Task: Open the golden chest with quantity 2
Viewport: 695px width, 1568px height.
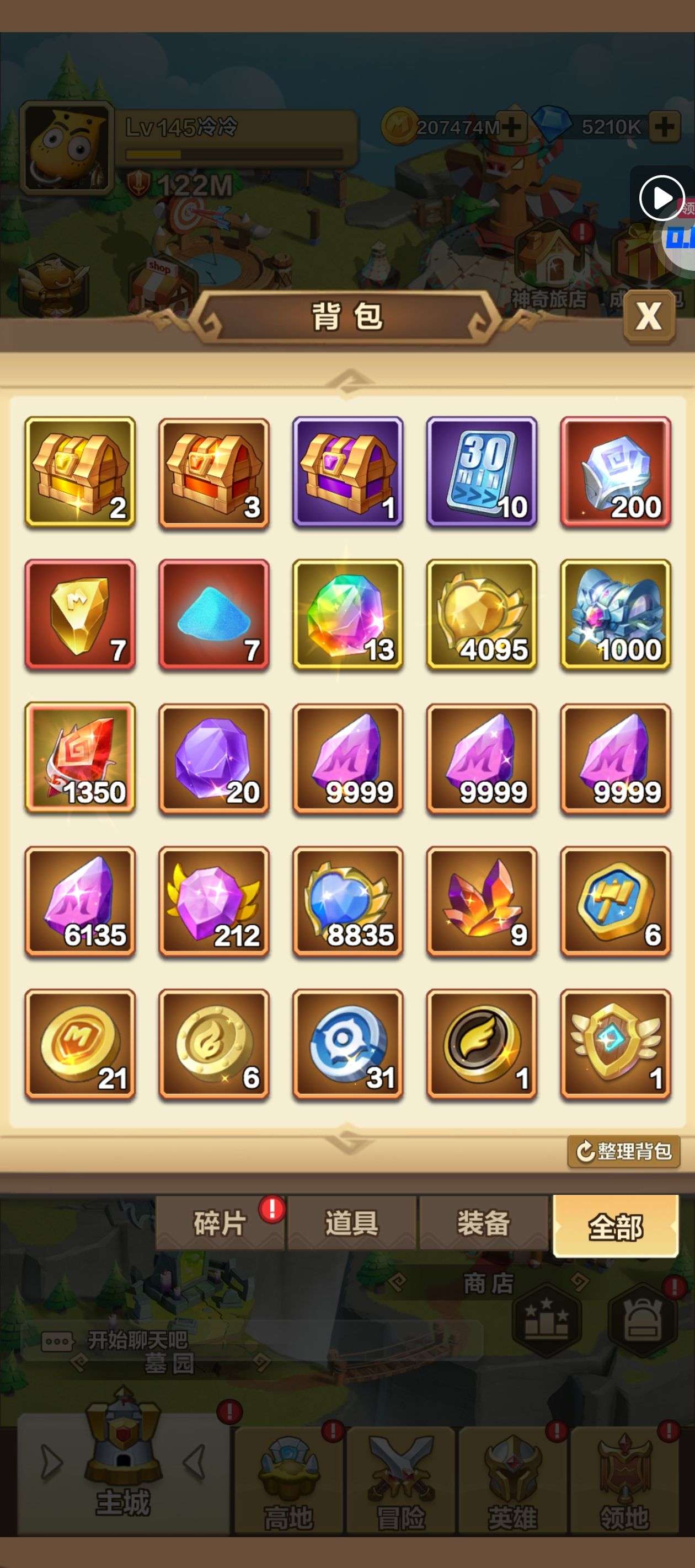Action: pos(80,472)
